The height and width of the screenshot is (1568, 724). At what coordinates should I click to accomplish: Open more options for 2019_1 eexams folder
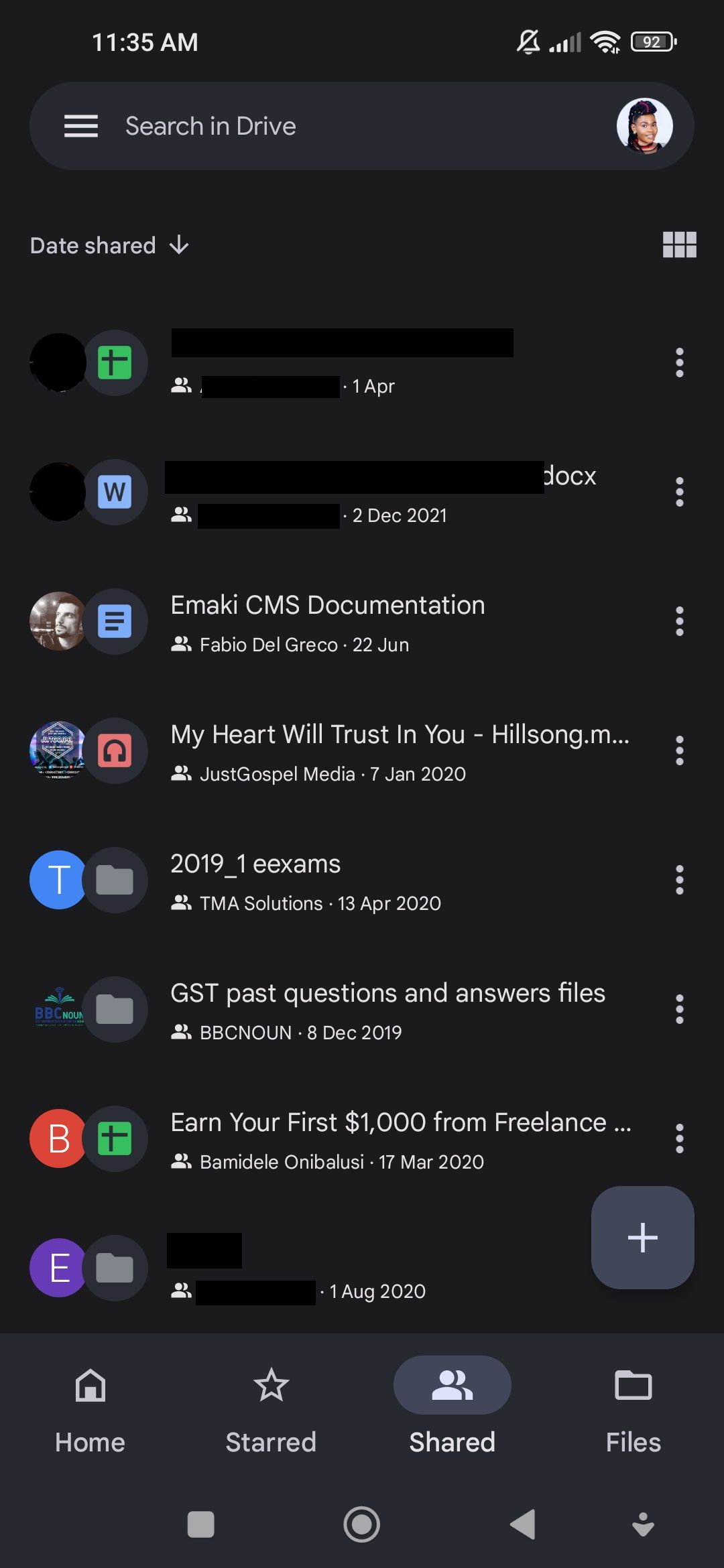(x=679, y=880)
